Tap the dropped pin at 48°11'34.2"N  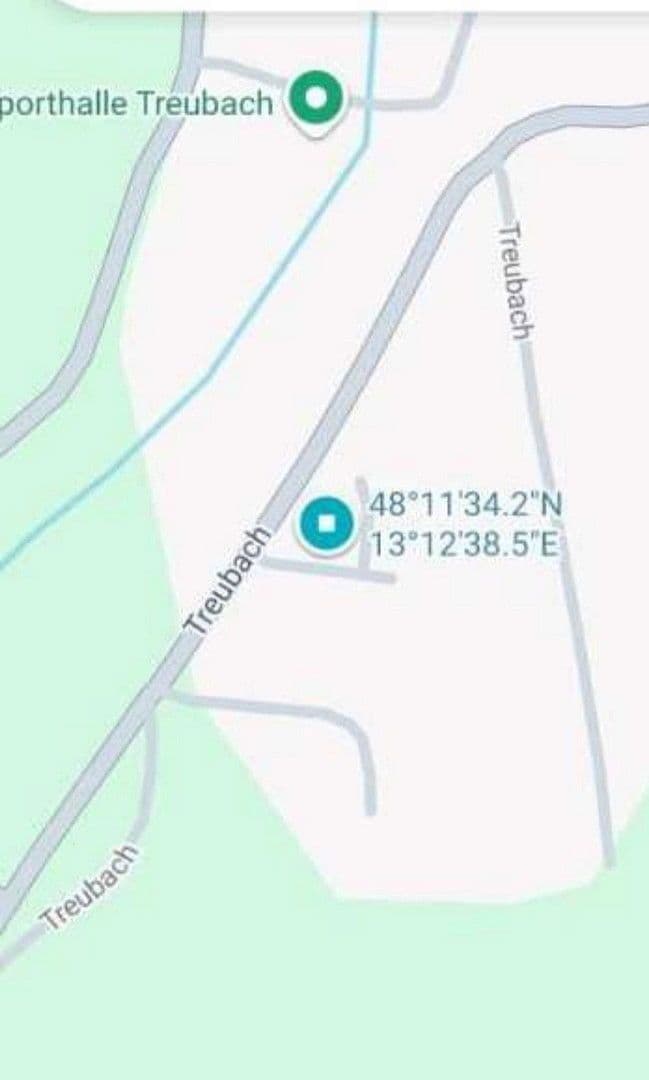(326, 524)
